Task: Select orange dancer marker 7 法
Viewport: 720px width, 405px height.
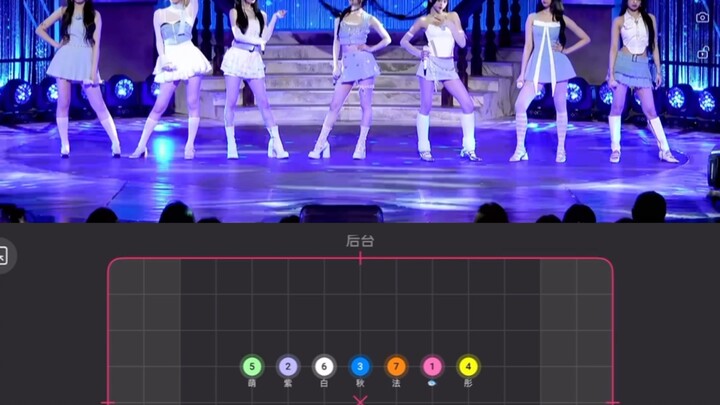Action: coord(396,367)
